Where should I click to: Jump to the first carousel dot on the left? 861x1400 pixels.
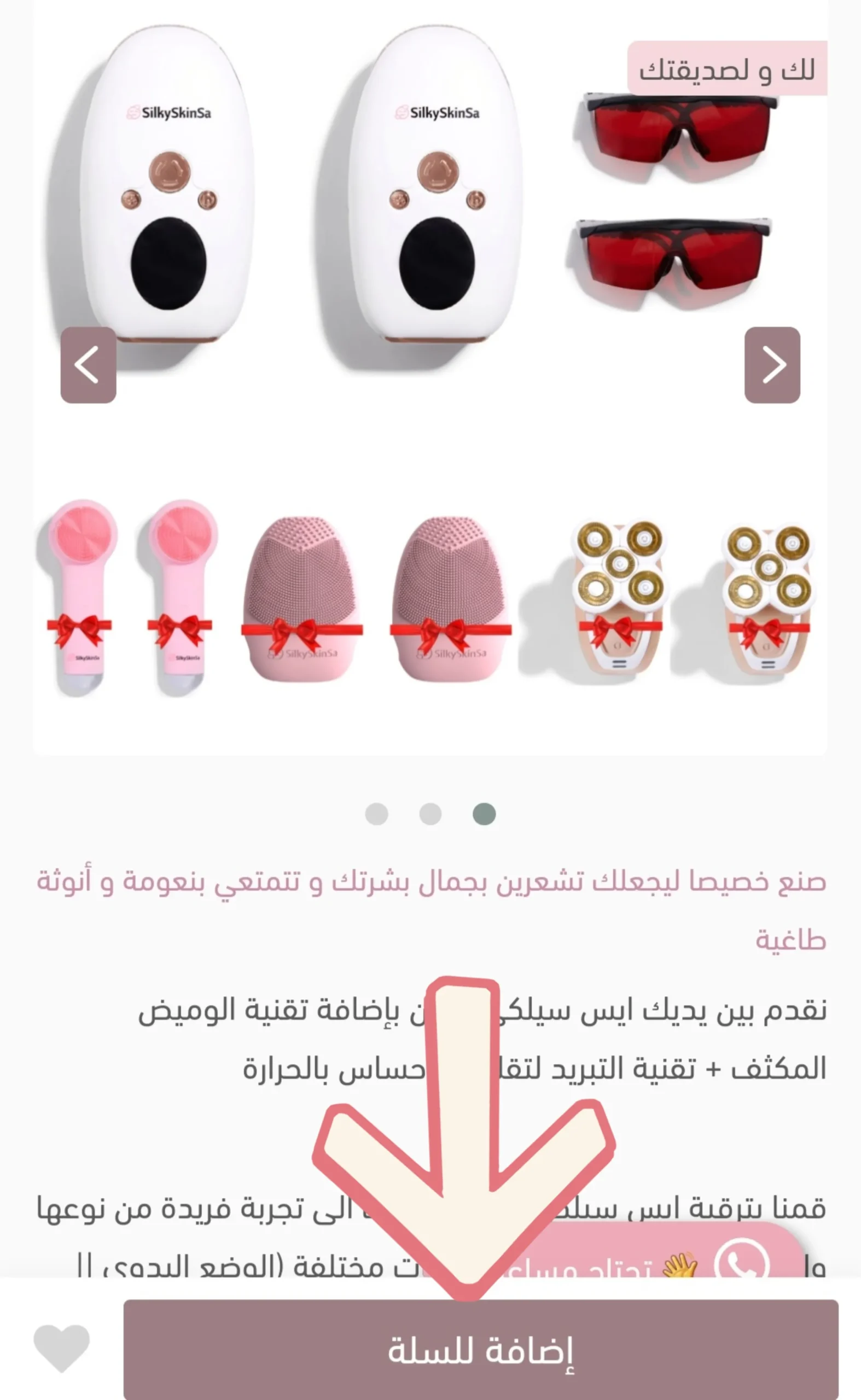pyautogui.click(x=376, y=814)
